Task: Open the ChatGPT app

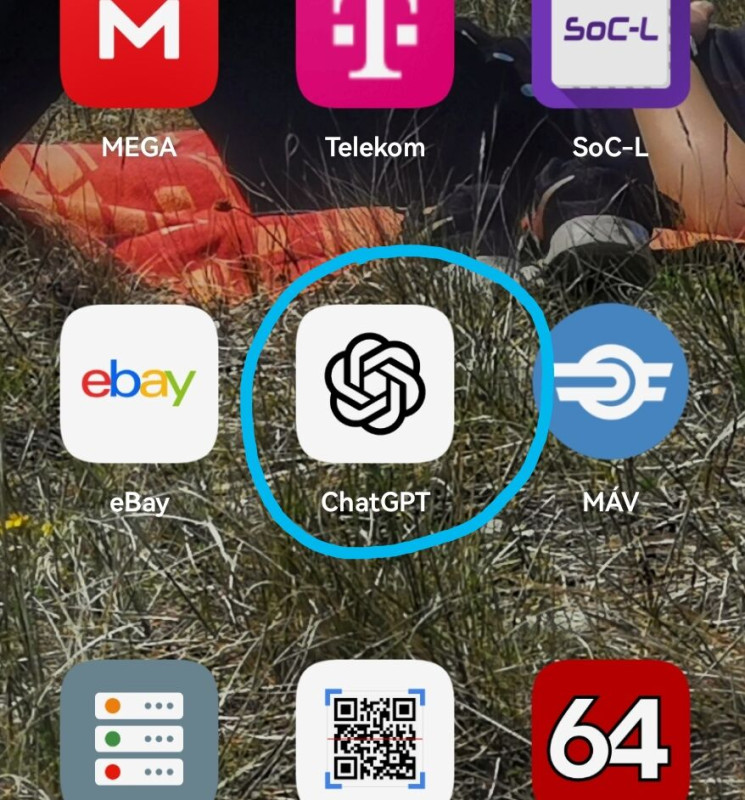Action: [x=375, y=383]
